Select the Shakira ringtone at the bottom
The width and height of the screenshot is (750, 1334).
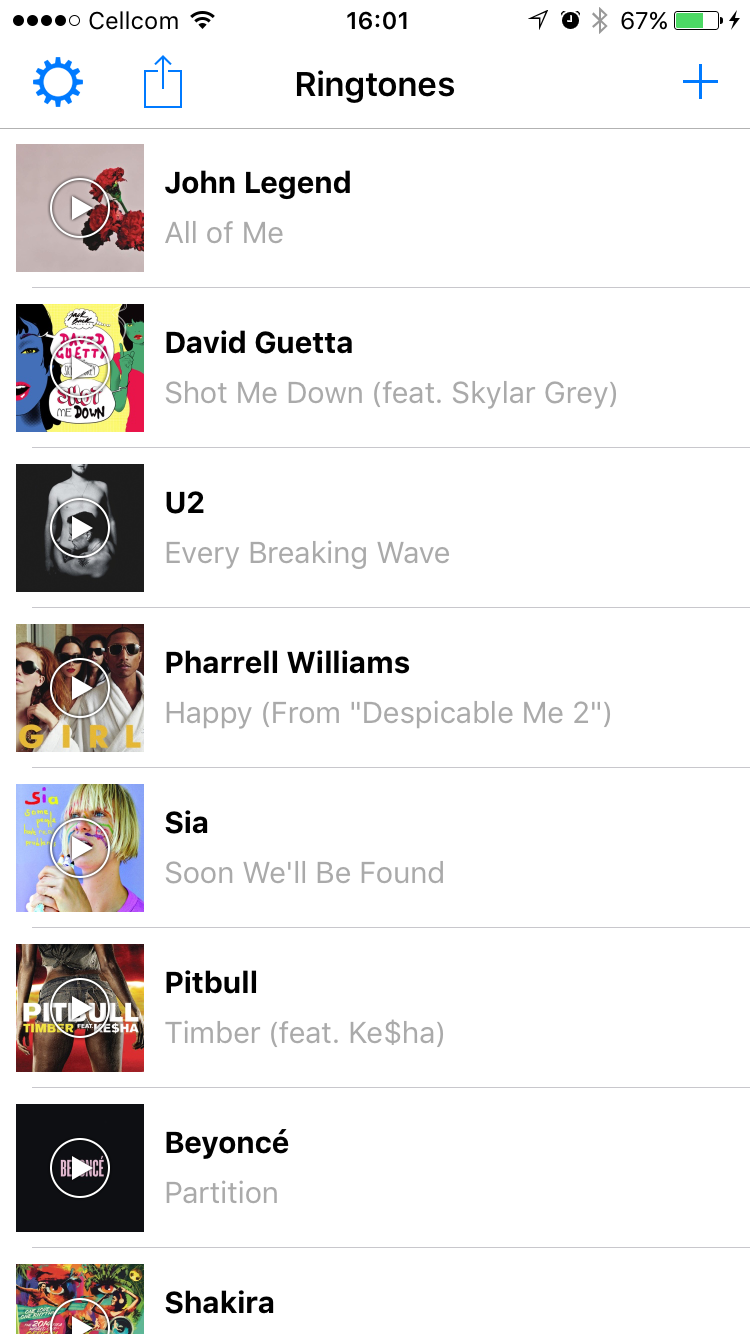coord(400,1300)
